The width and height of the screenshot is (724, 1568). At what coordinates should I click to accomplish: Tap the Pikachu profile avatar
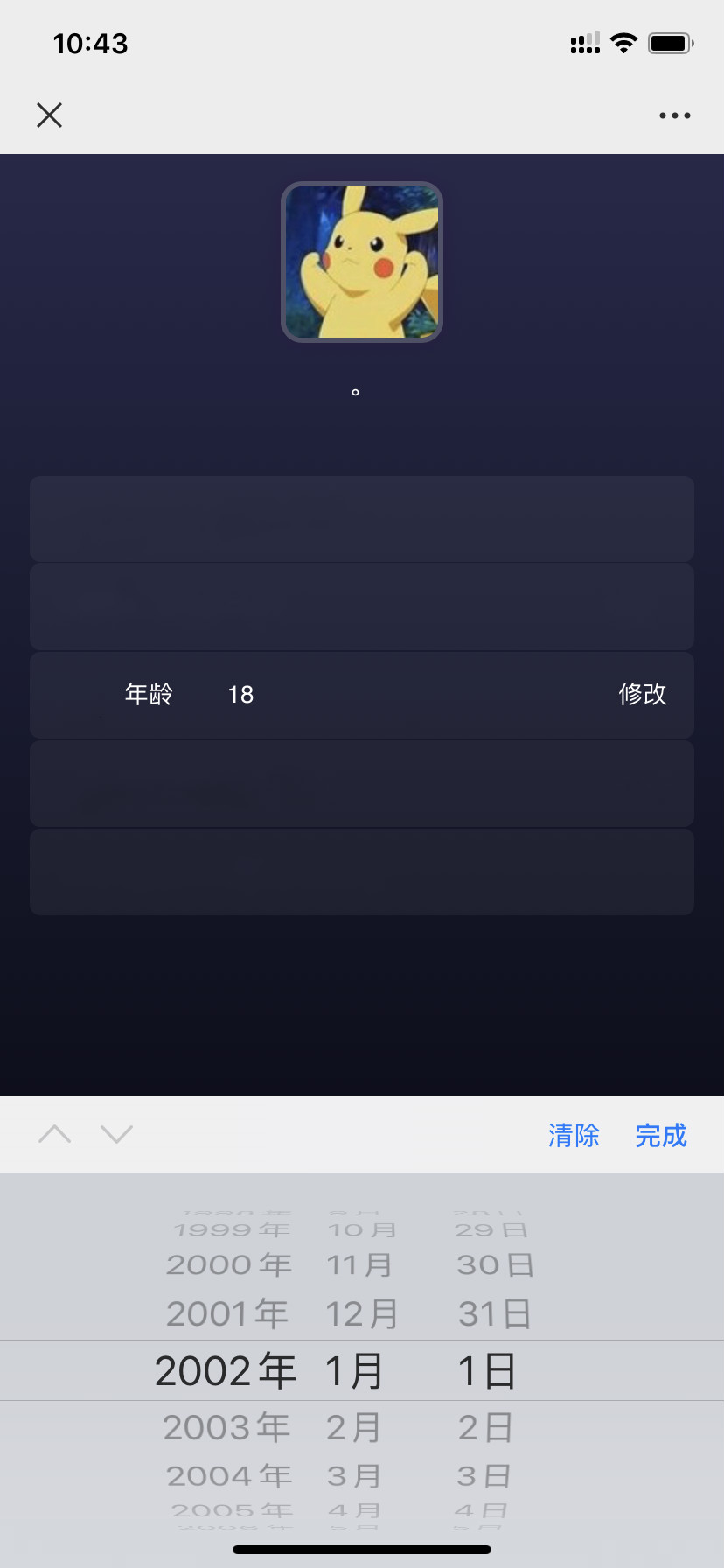pos(362,262)
